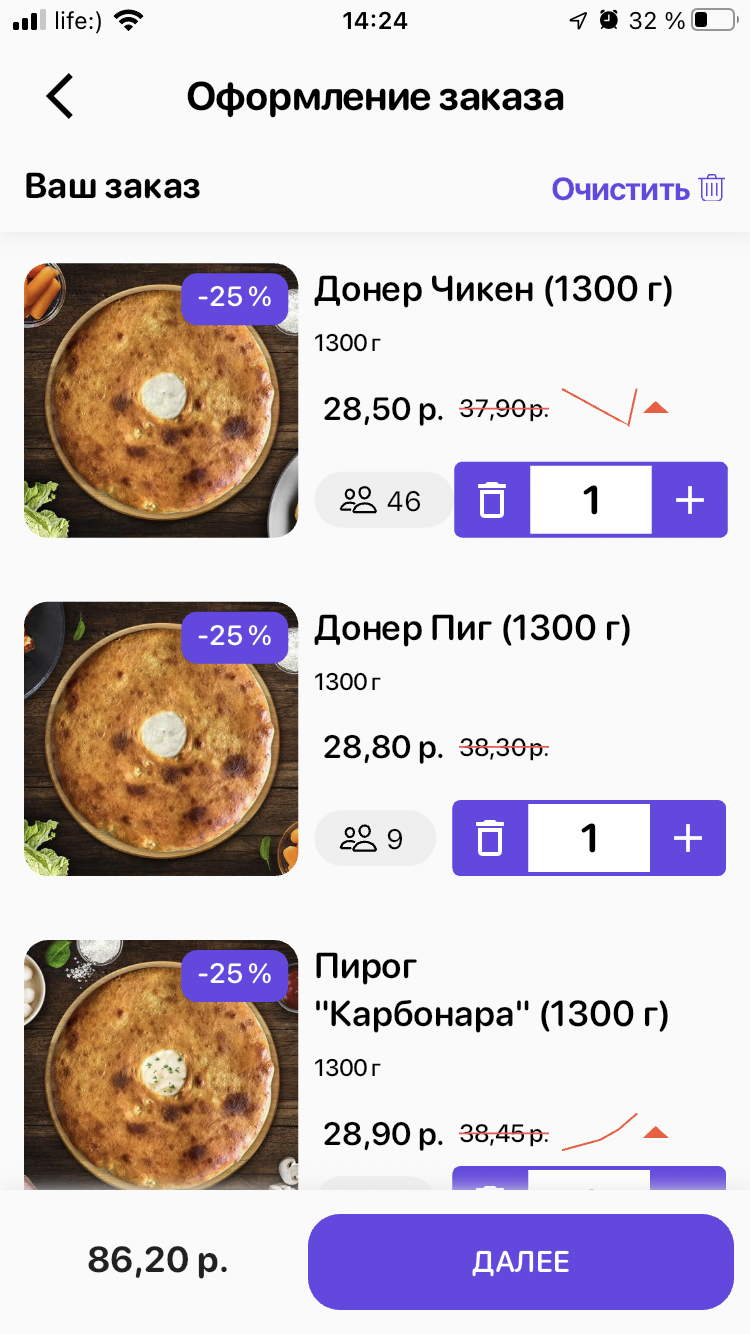This screenshot has width=750, height=1334.
Task: Tap the 46 people badge on Донер Чикен
Action: (383, 500)
